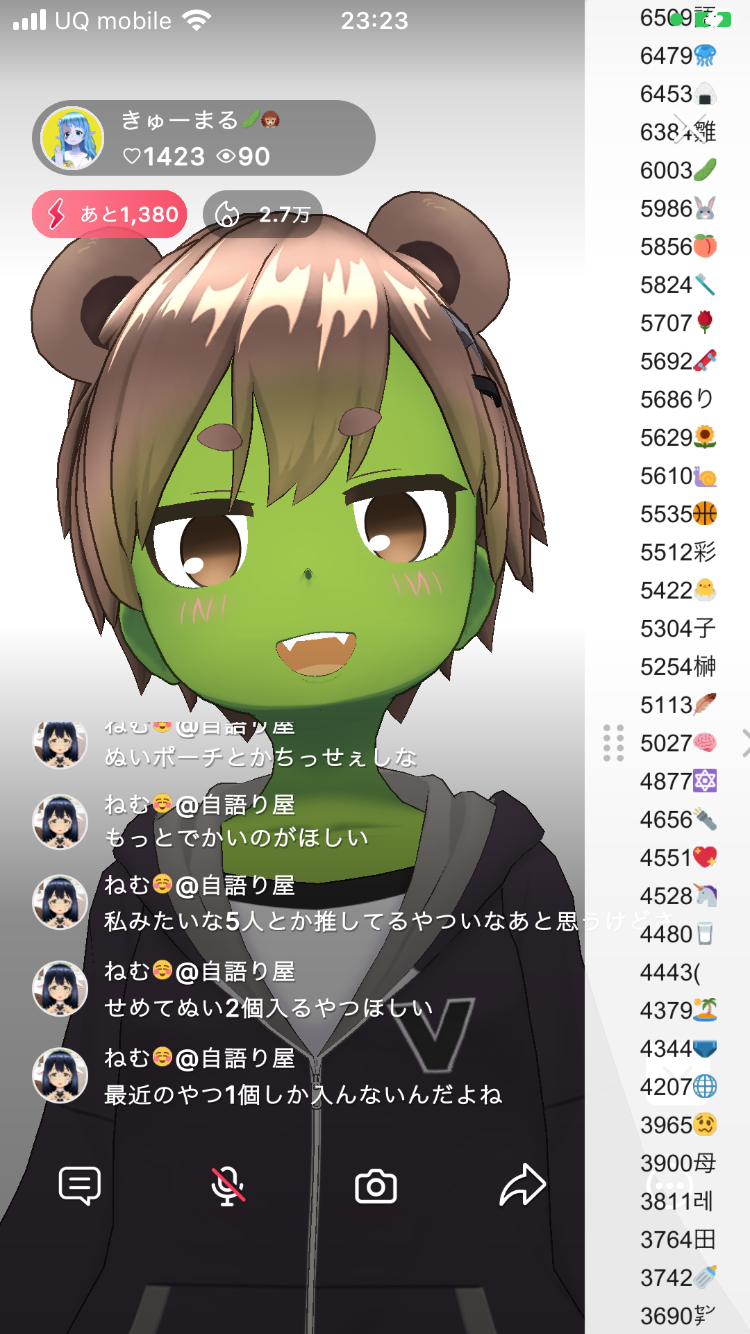The image size is (750, 1334).
Task: Take a screenshot with the camera icon
Action: click(x=376, y=1187)
